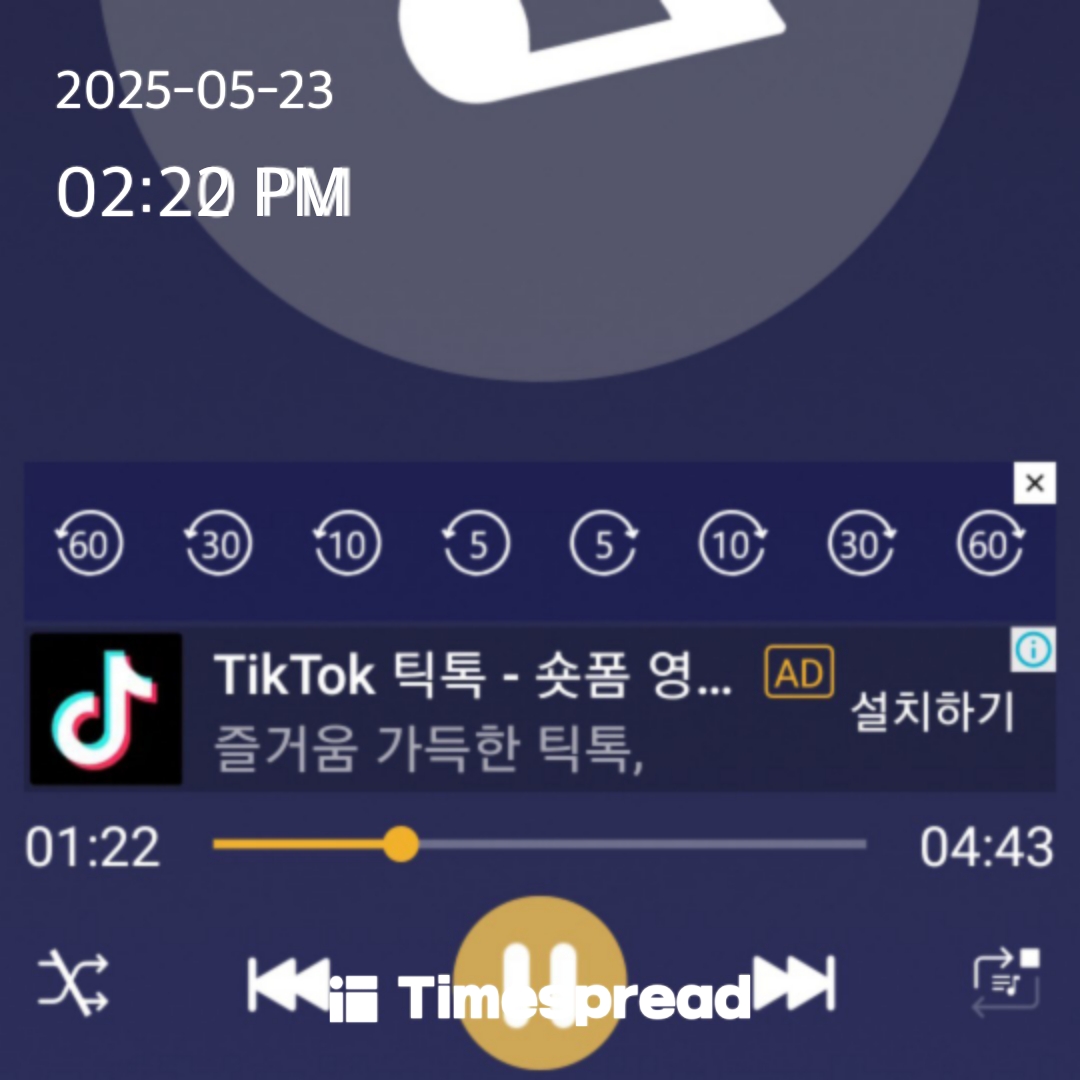1080x1080 pixels.
Task: Change the repeat mode
Action: point(1007,983)
